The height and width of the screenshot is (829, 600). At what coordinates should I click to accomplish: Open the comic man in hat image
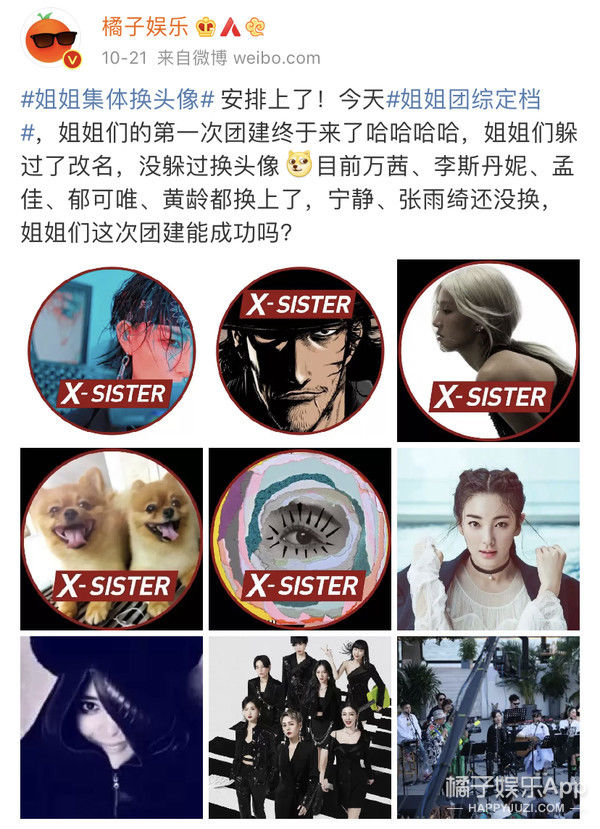(300, 350)
